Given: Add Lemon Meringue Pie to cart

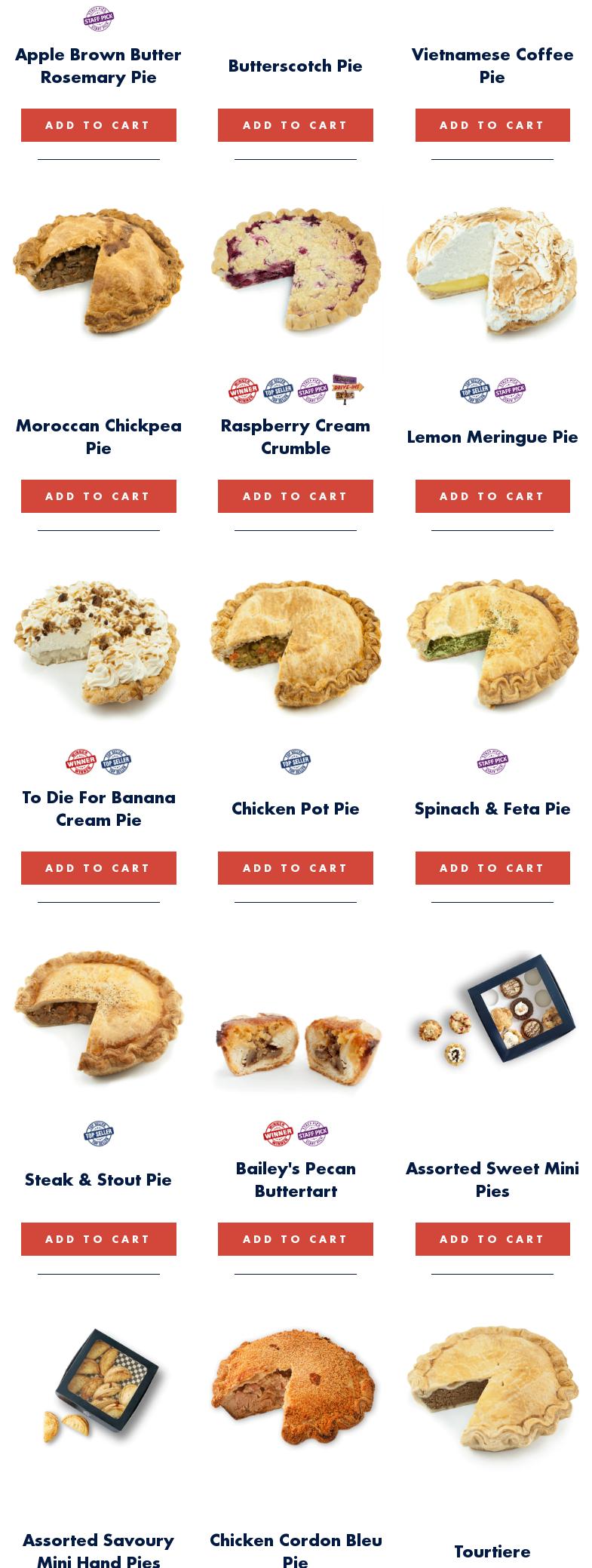Looking at the screenshot, I should point(492,496).
